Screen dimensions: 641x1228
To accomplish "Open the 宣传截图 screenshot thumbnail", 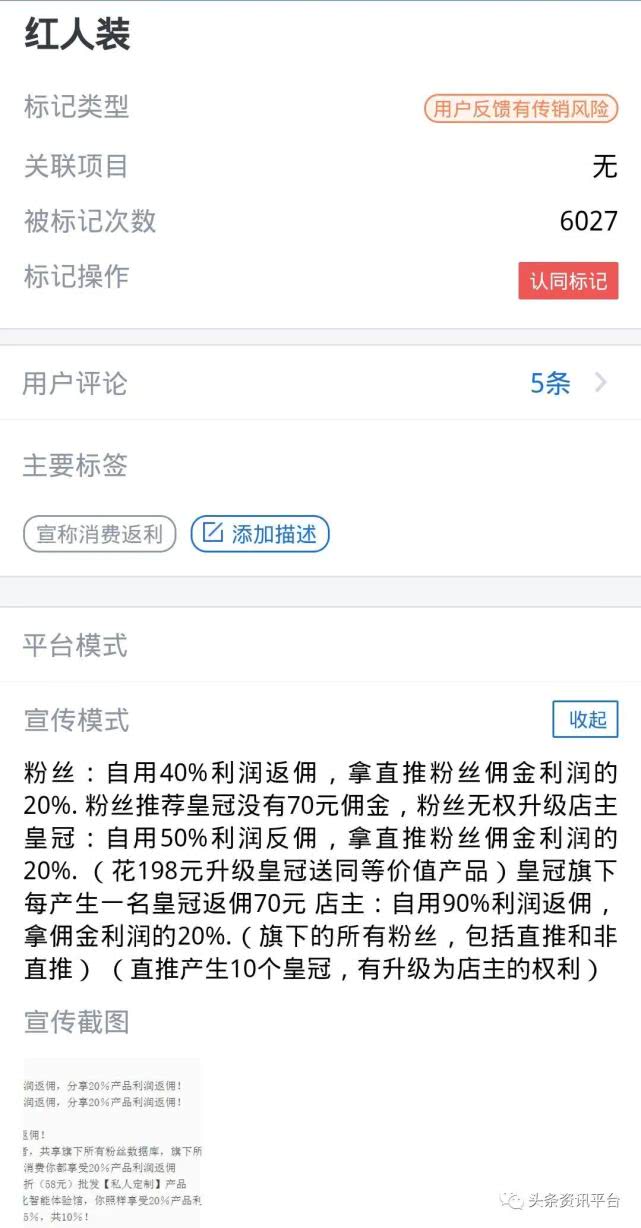I will coord(112,1142).
